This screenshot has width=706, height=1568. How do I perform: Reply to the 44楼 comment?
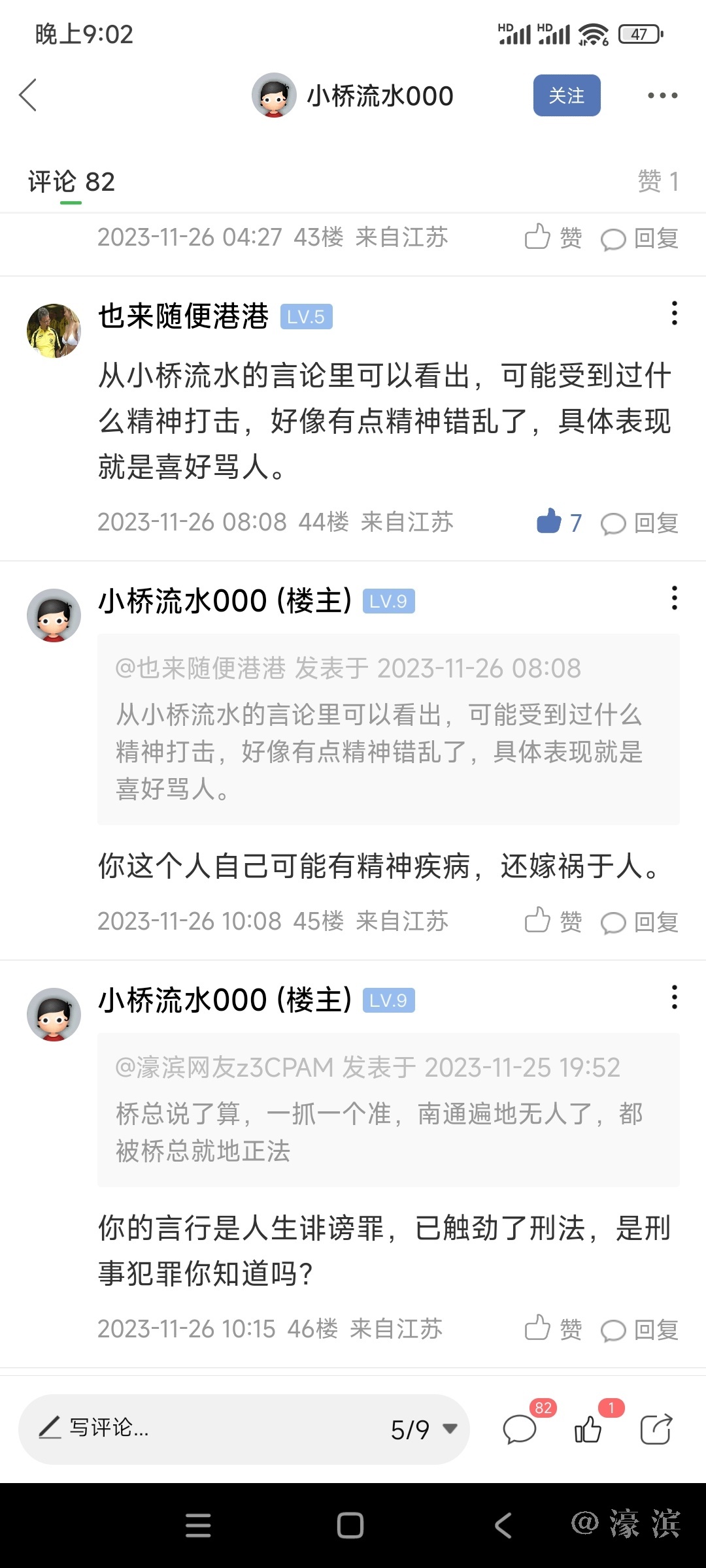click(639, 523)
